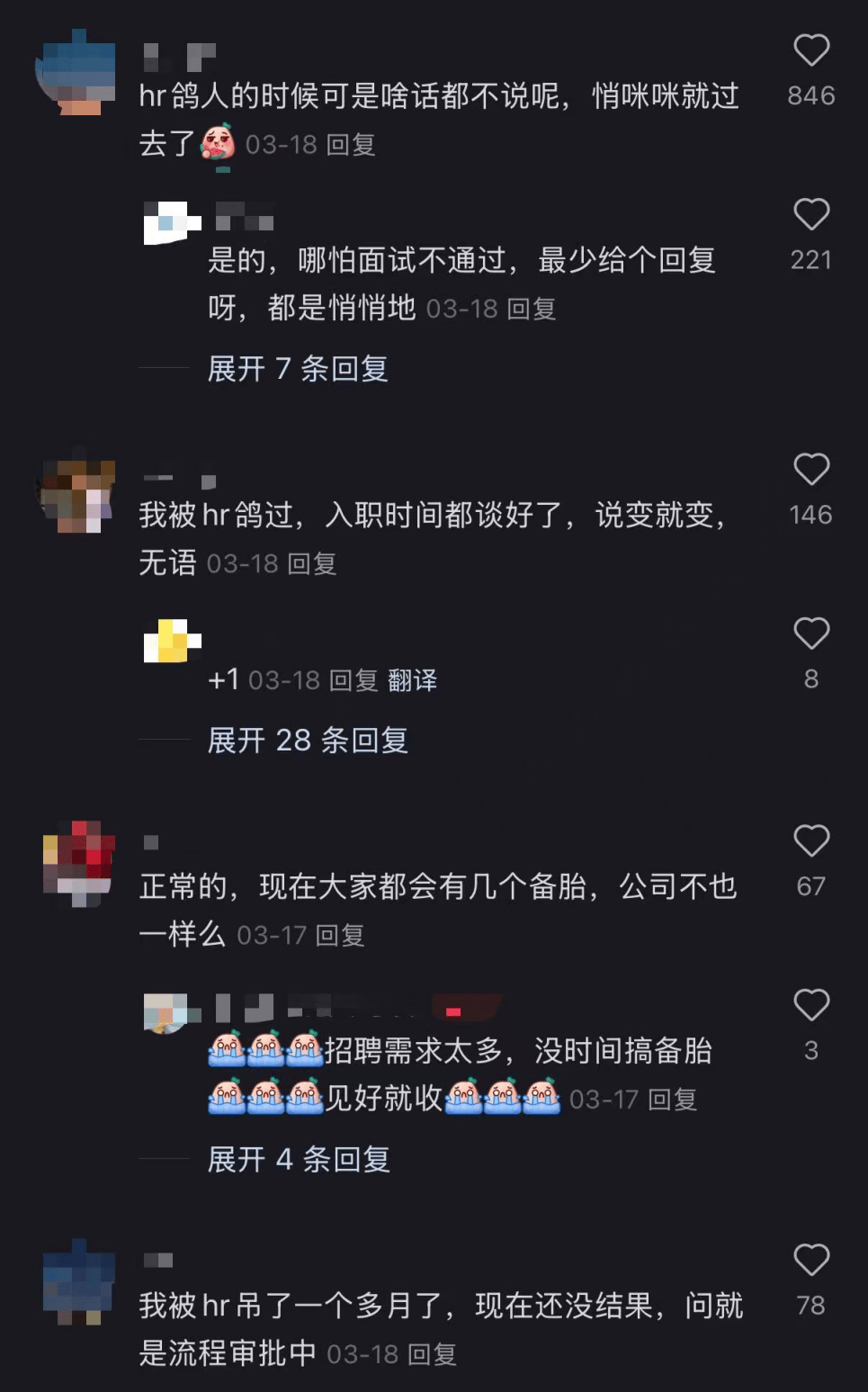Tap the avatar of the '正常的' commenter
The image size is (868, 1392).
[77, 861]
